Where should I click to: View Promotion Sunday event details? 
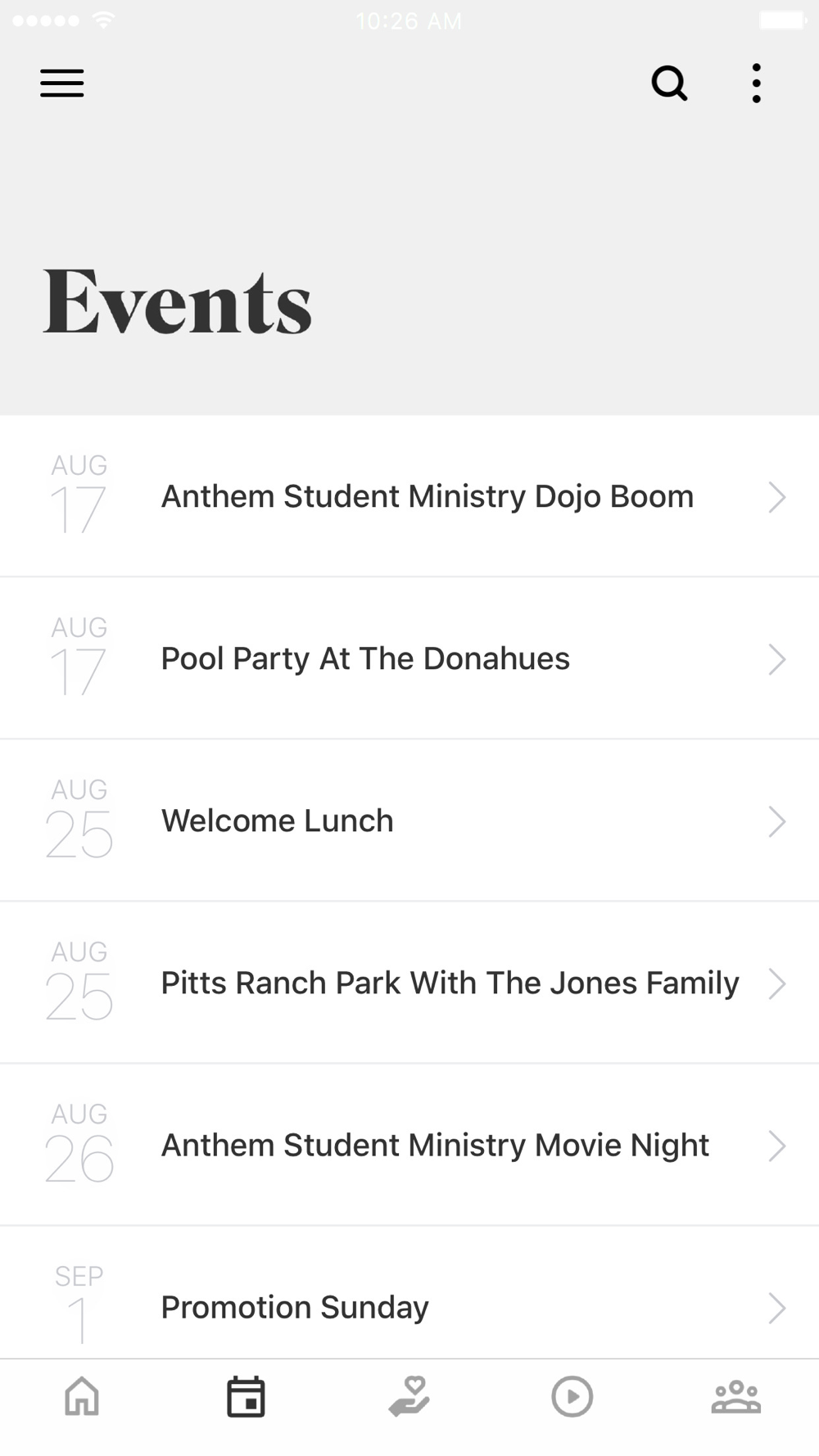point(409,1293)
